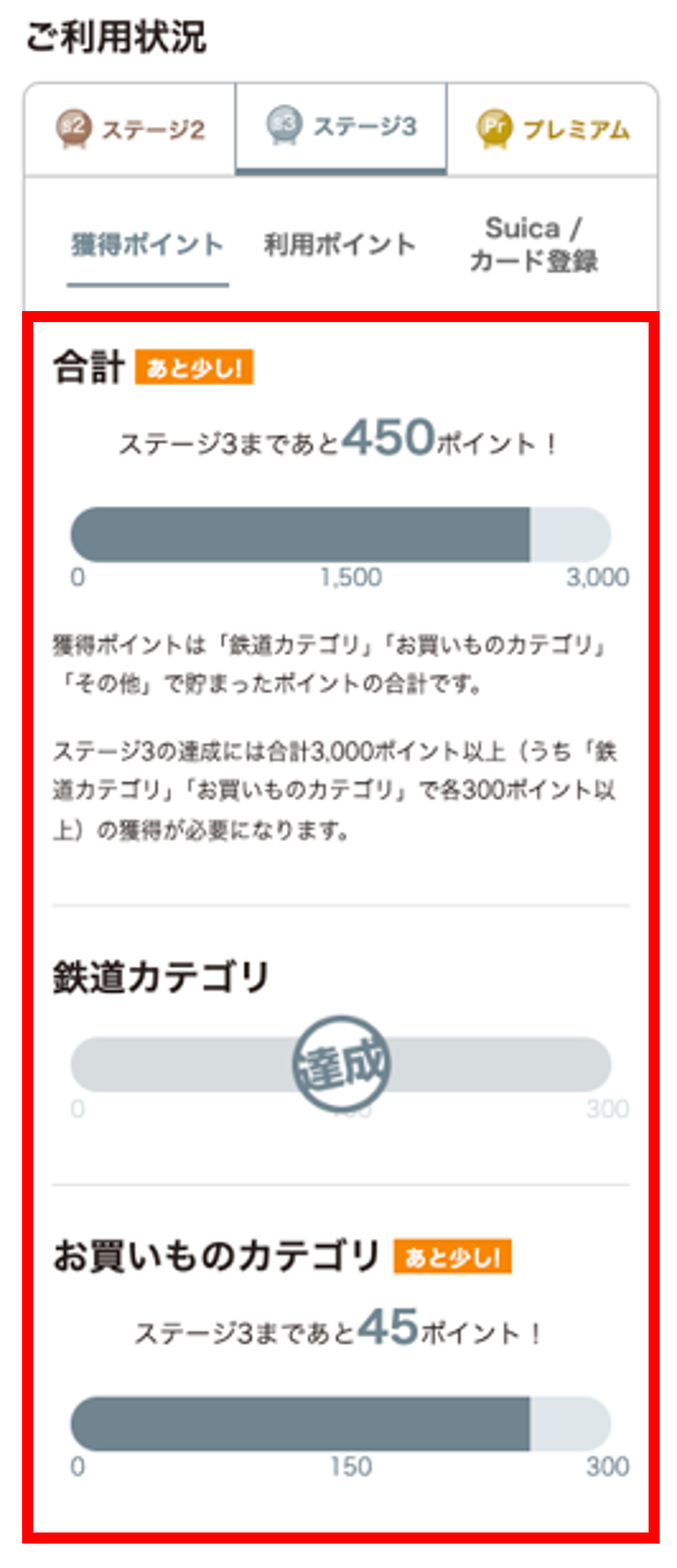Show the 獲得ポイント sub-tab
Image resolution: width=677 pixels, height=1568 pixels.
[x=148, y=245]
